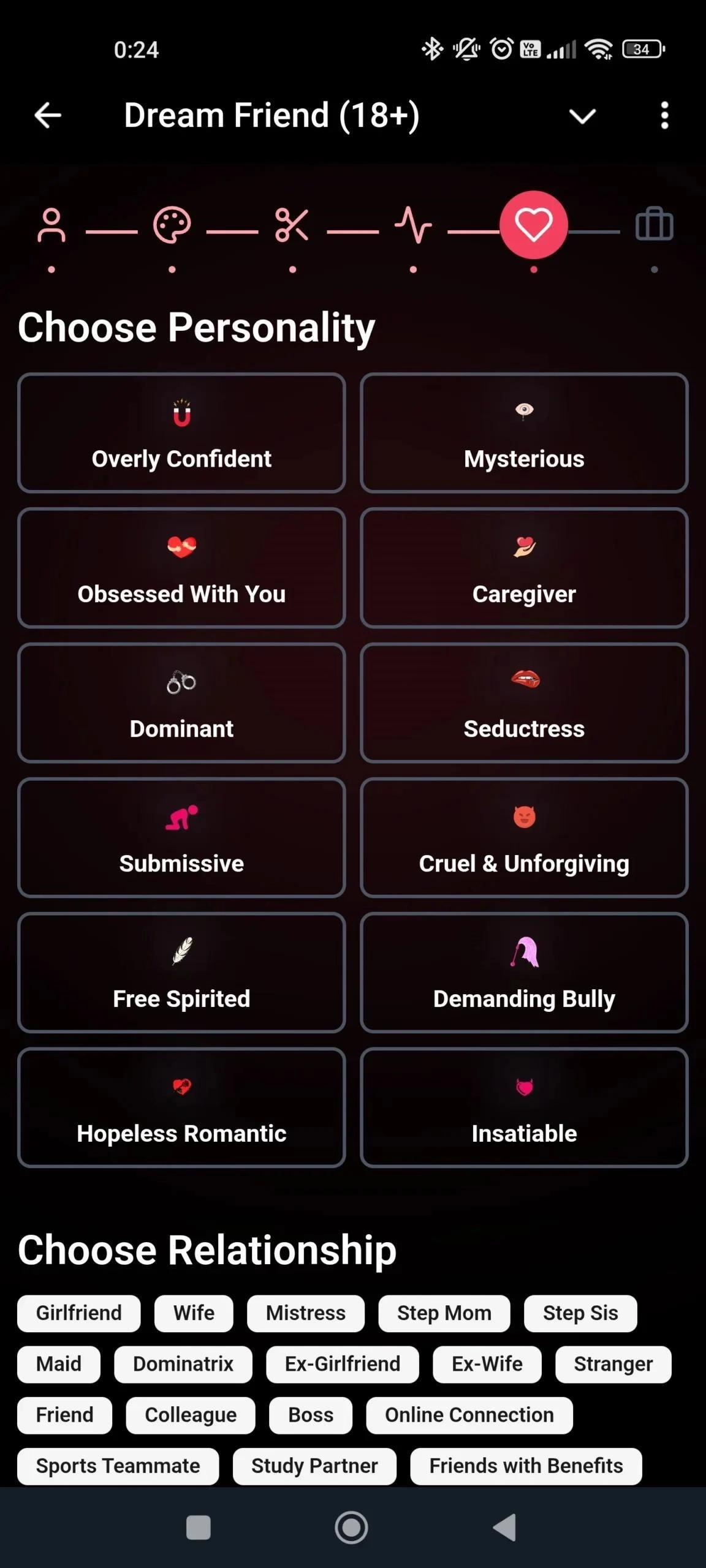Select the Girlfriend relationship chip
Image resolution: width=706 pixels, height=1568 pixels.
point(79,1313)
